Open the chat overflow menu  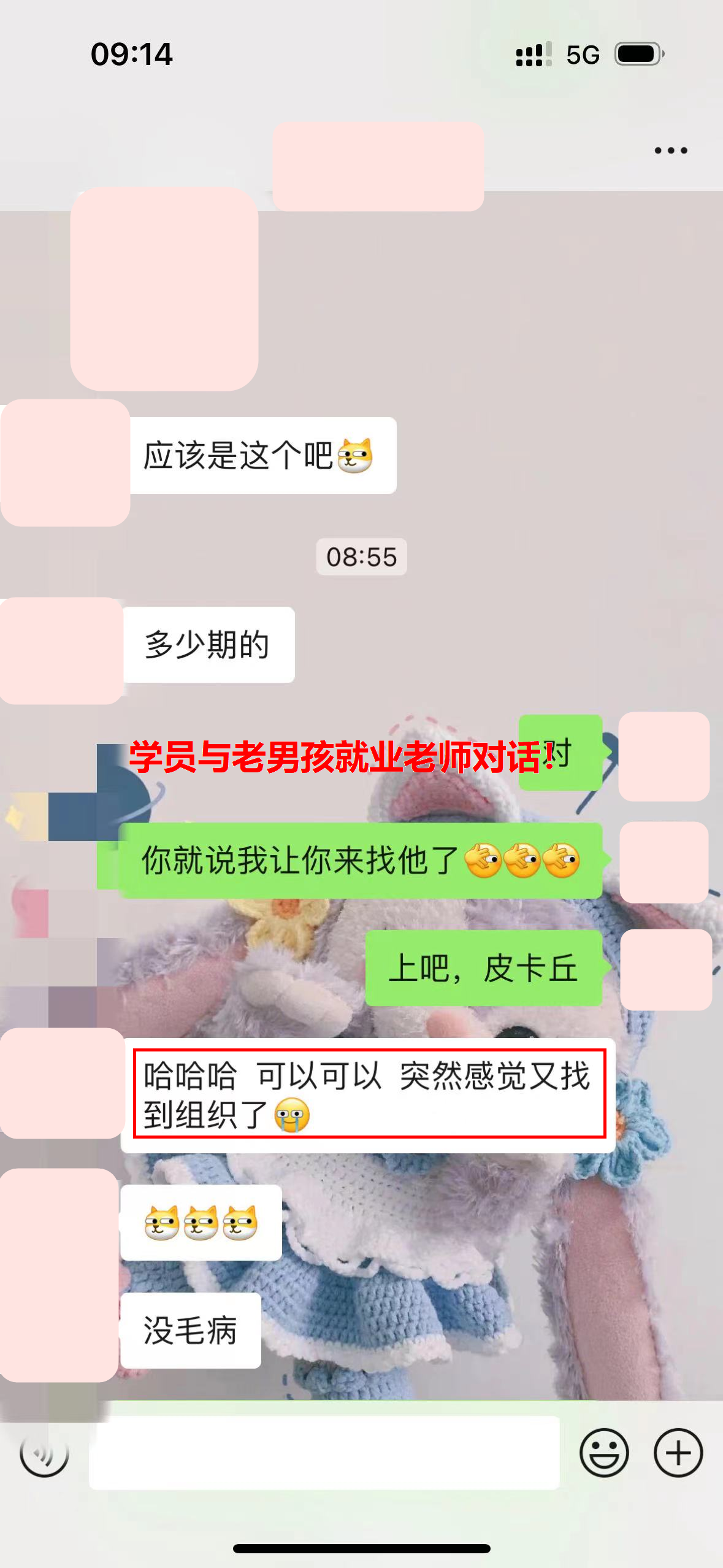point(670,150)
